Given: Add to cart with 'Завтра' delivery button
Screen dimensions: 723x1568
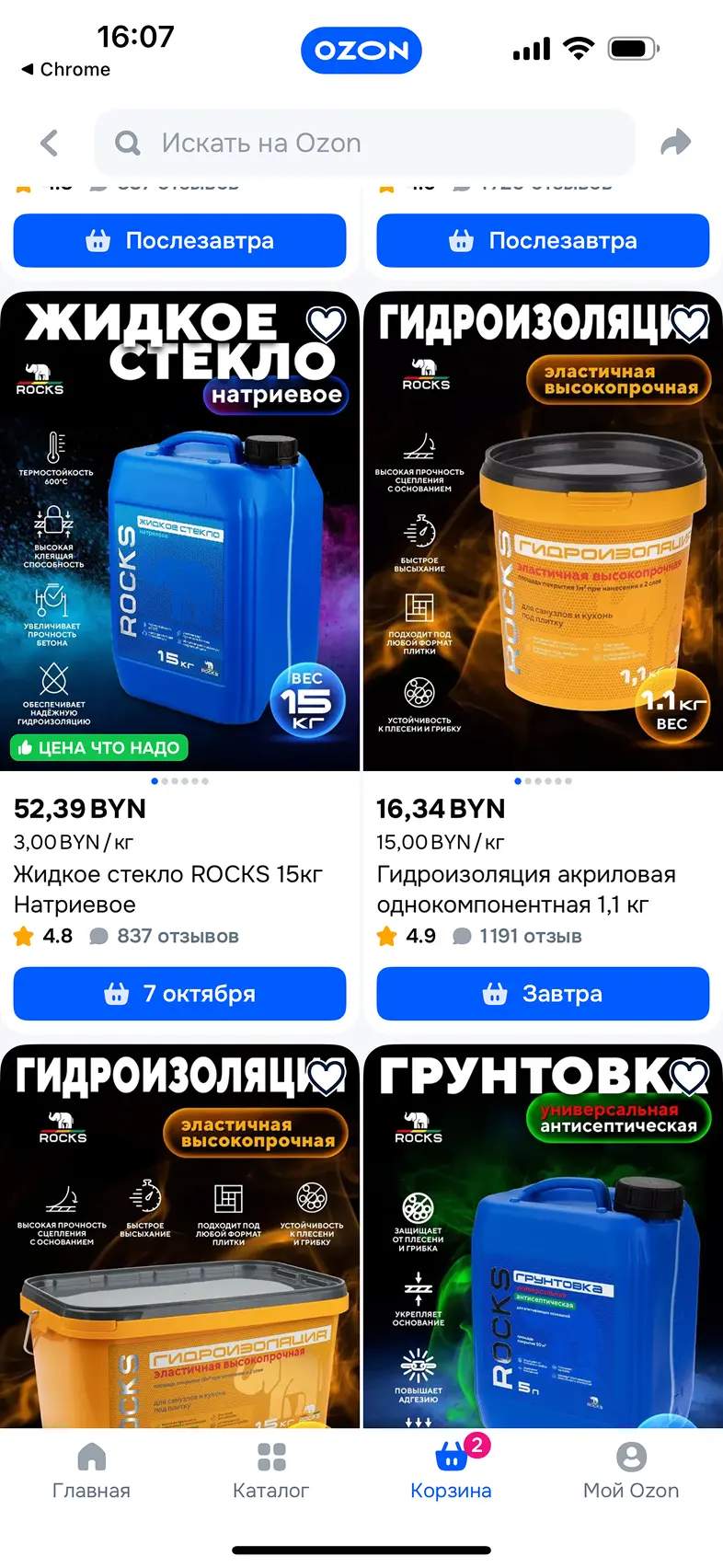Looking at the screenshot, I should point(543,994).
